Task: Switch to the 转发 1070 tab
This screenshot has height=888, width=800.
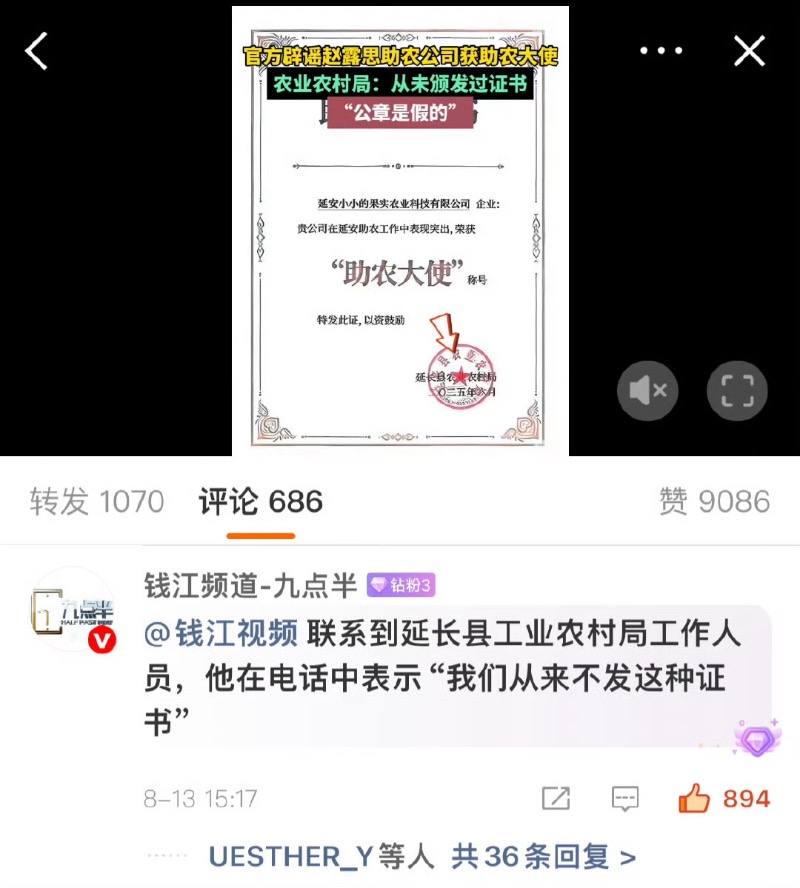Action: [x=97, y=501]
